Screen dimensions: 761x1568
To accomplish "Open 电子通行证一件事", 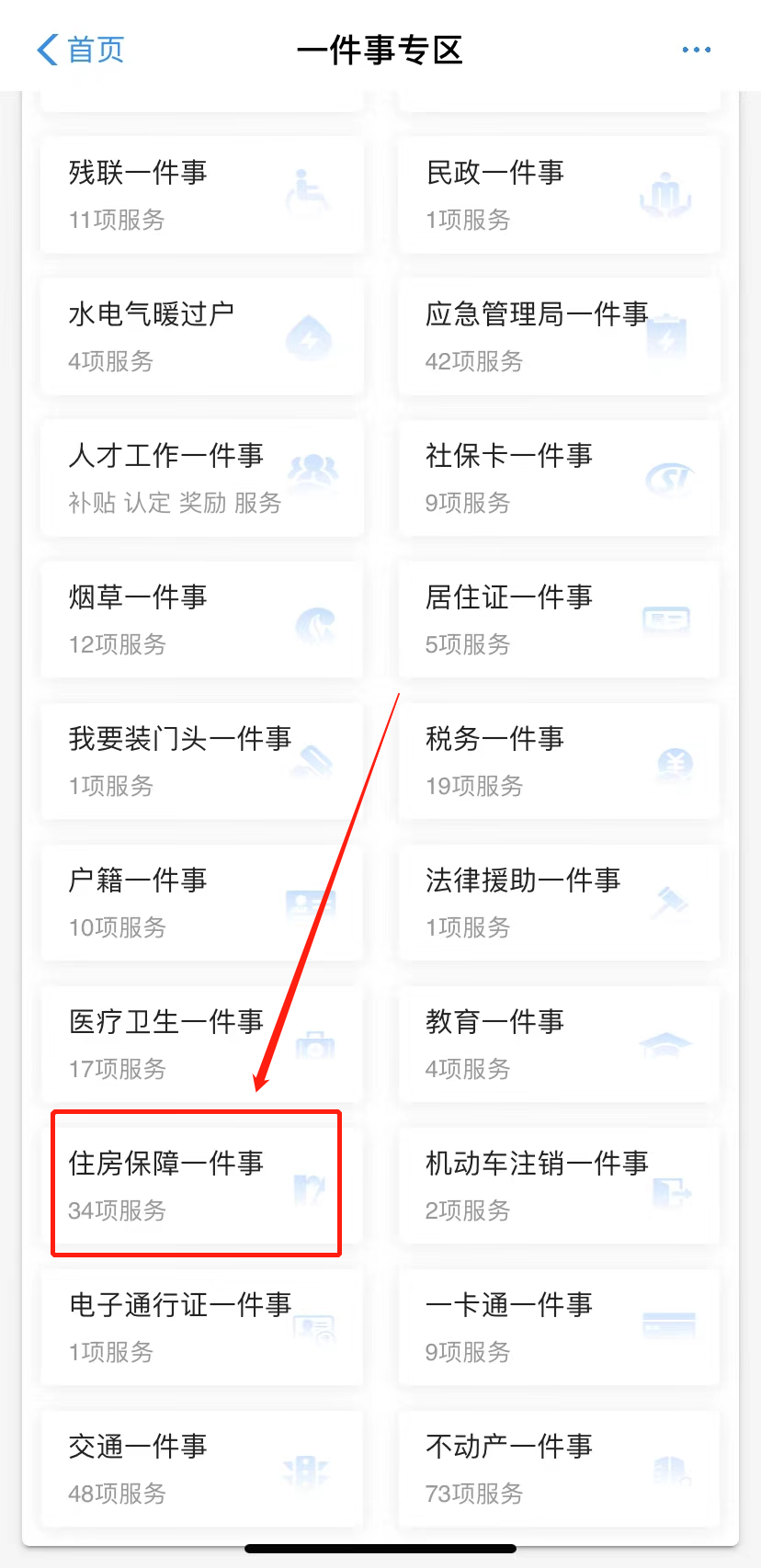I will point(201,1327).
